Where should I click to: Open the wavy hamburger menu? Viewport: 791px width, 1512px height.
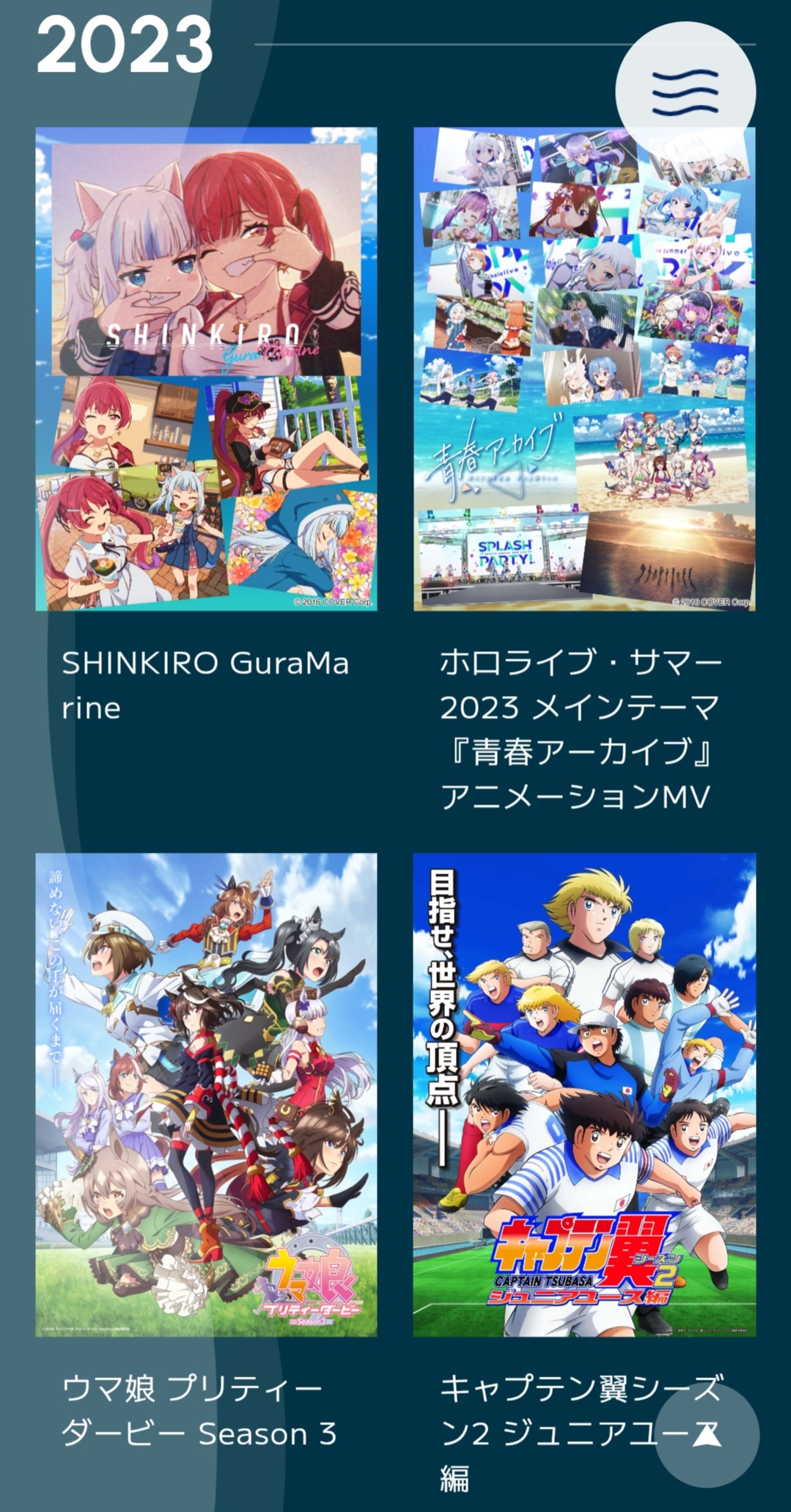[x=685, y=92]
